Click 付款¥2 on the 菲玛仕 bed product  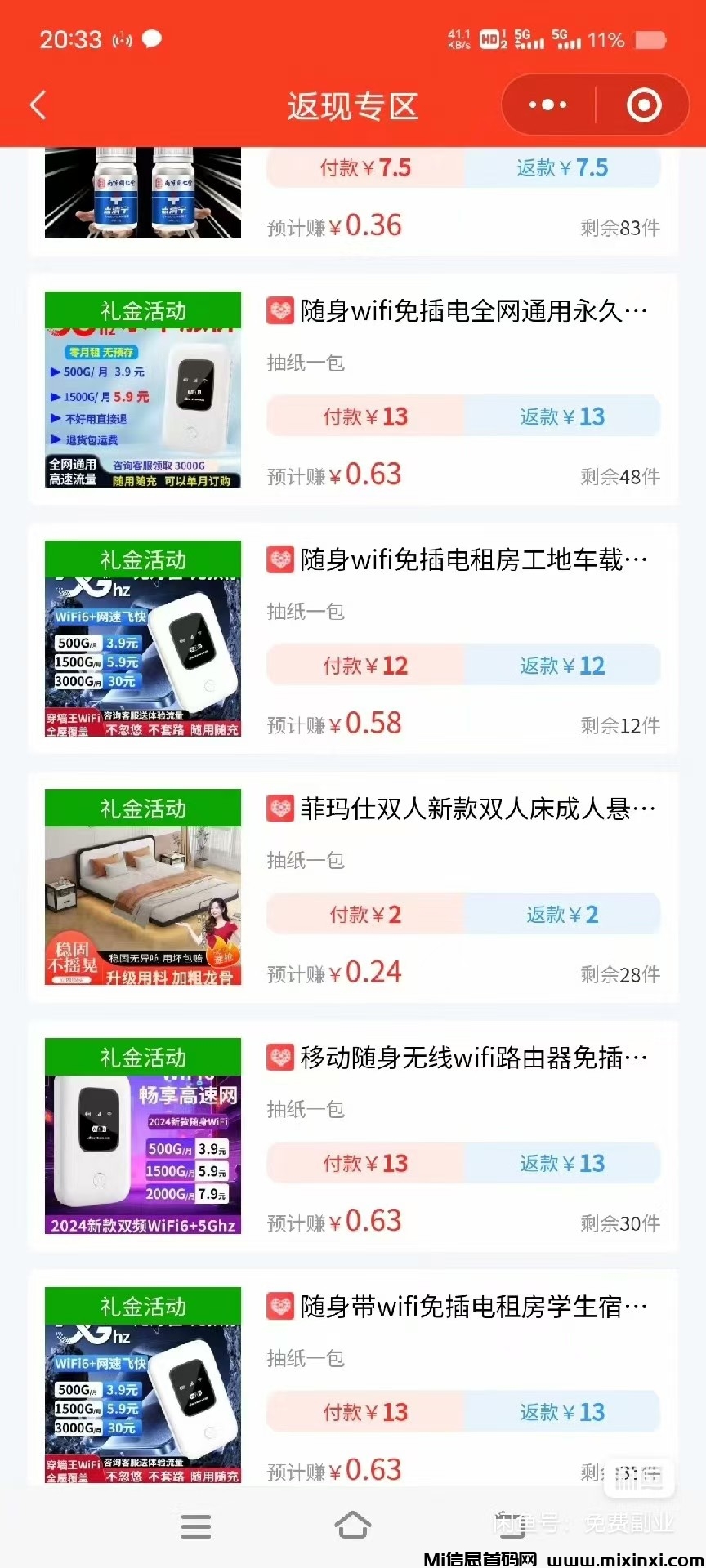pos(364,914)
